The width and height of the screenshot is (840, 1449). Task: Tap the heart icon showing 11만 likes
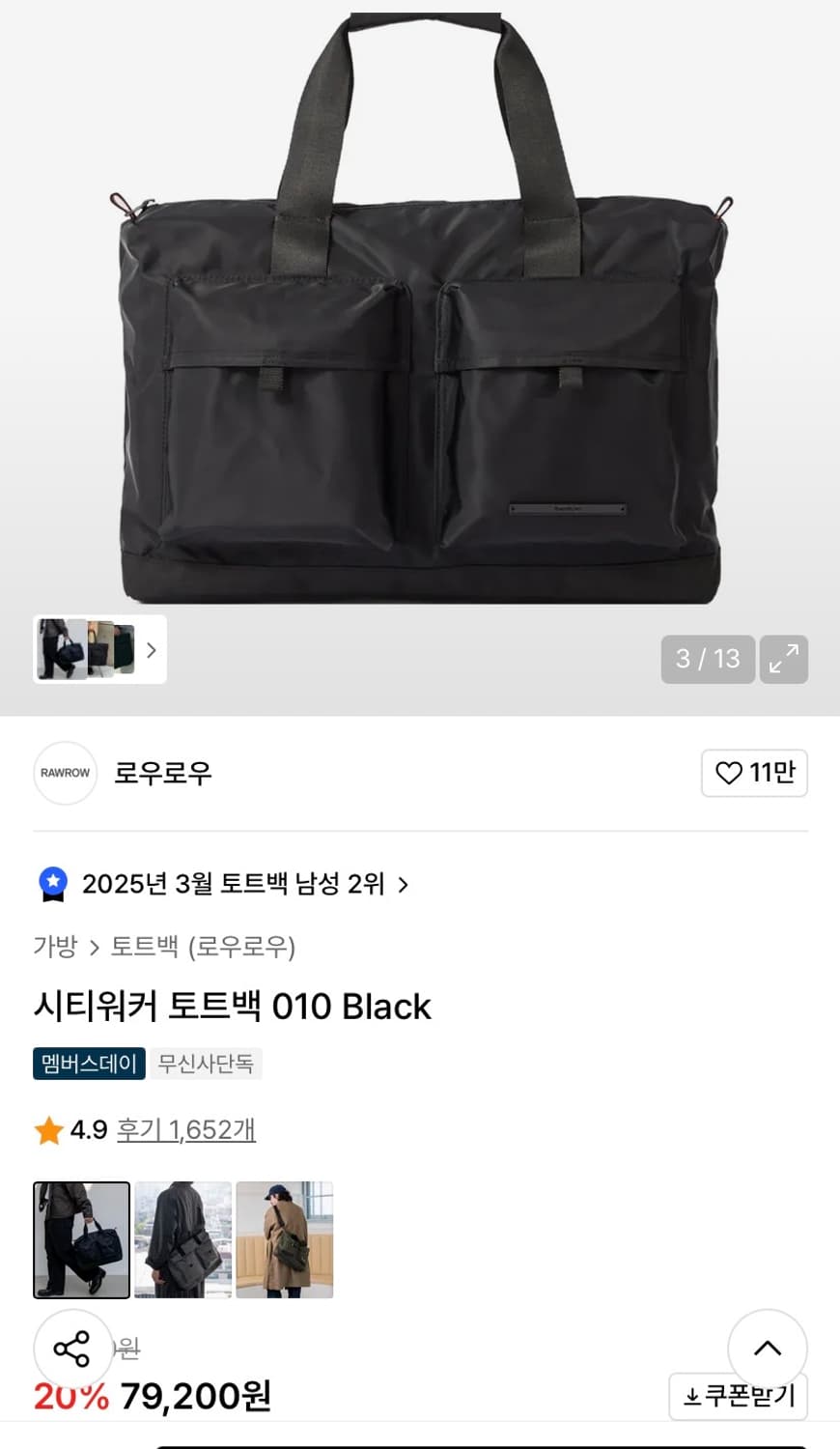[754, 773]
